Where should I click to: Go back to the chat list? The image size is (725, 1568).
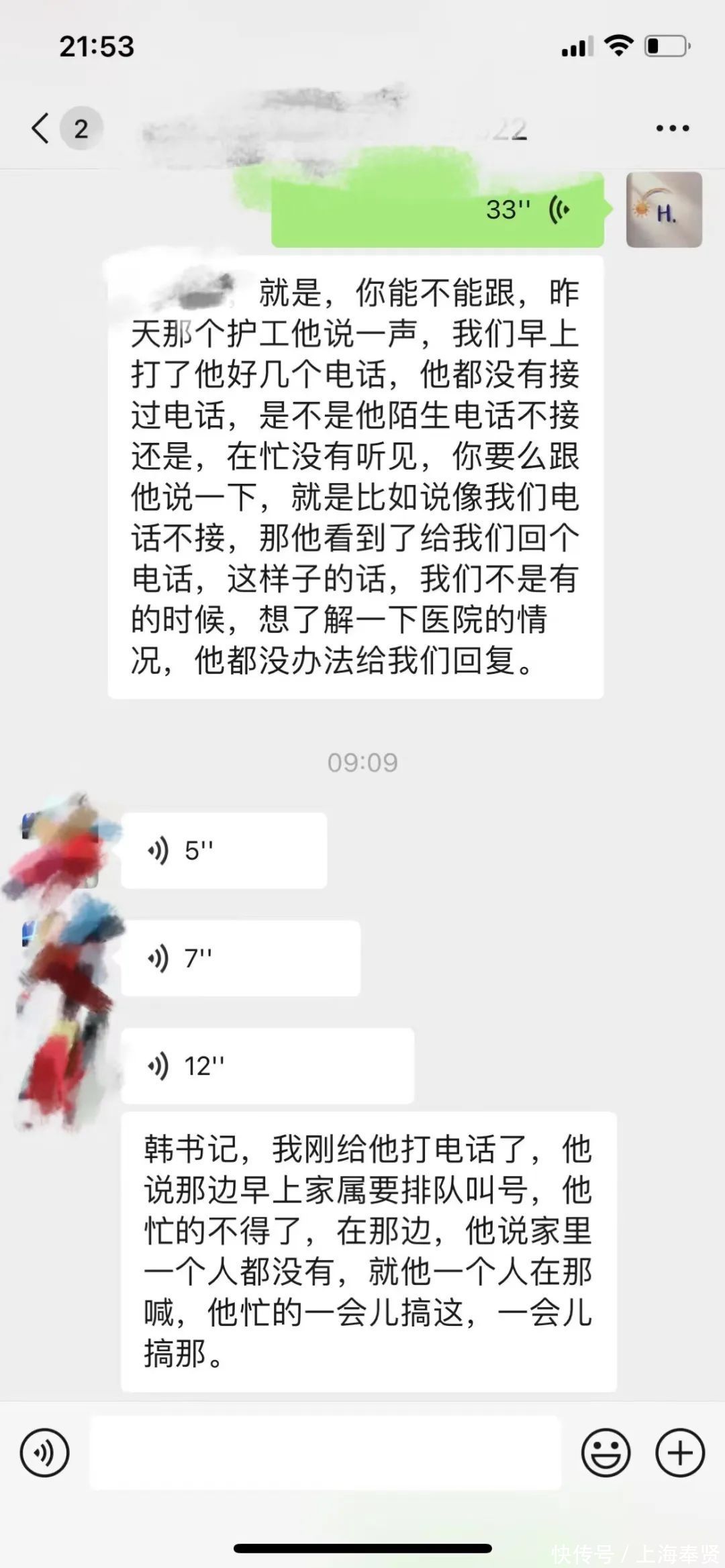42,127
